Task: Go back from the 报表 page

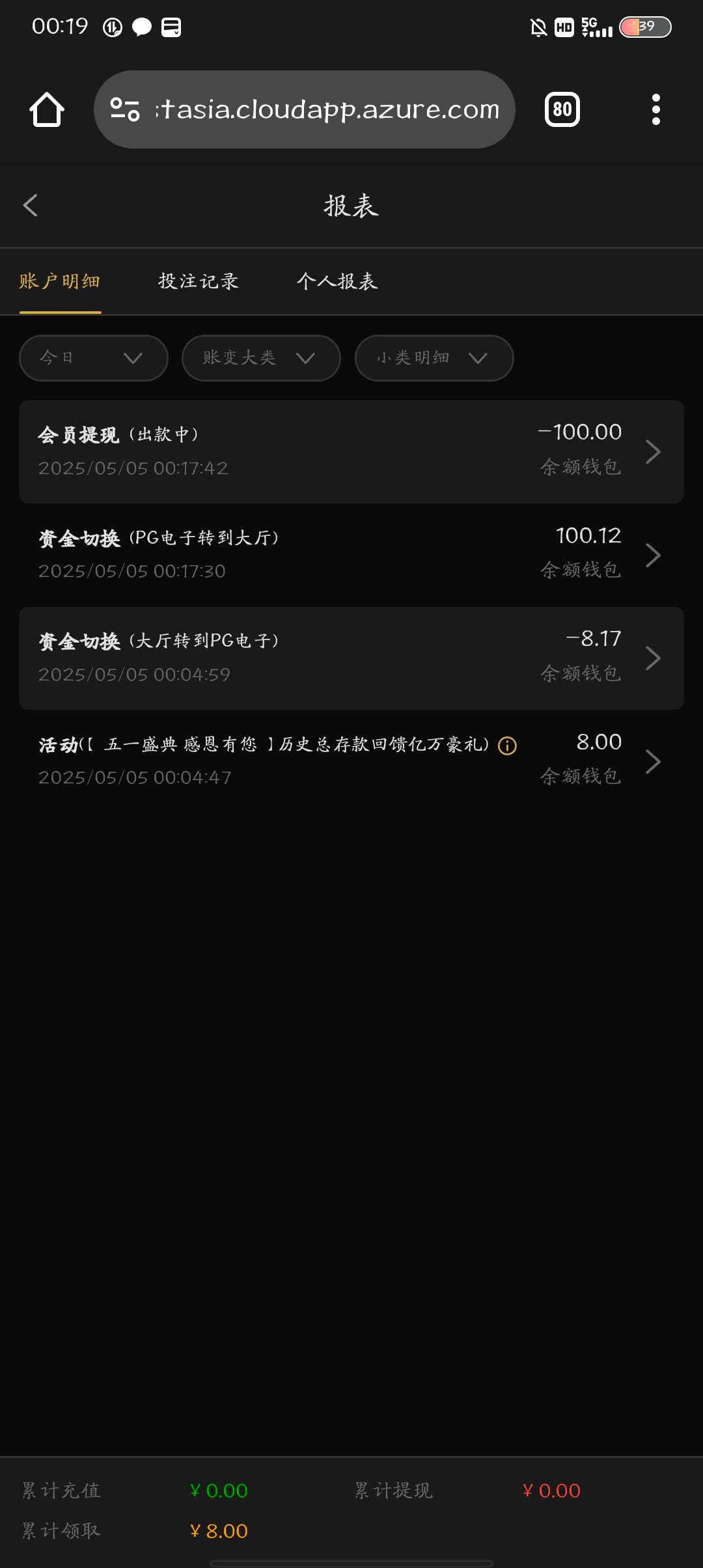Action: pos(31,206)
